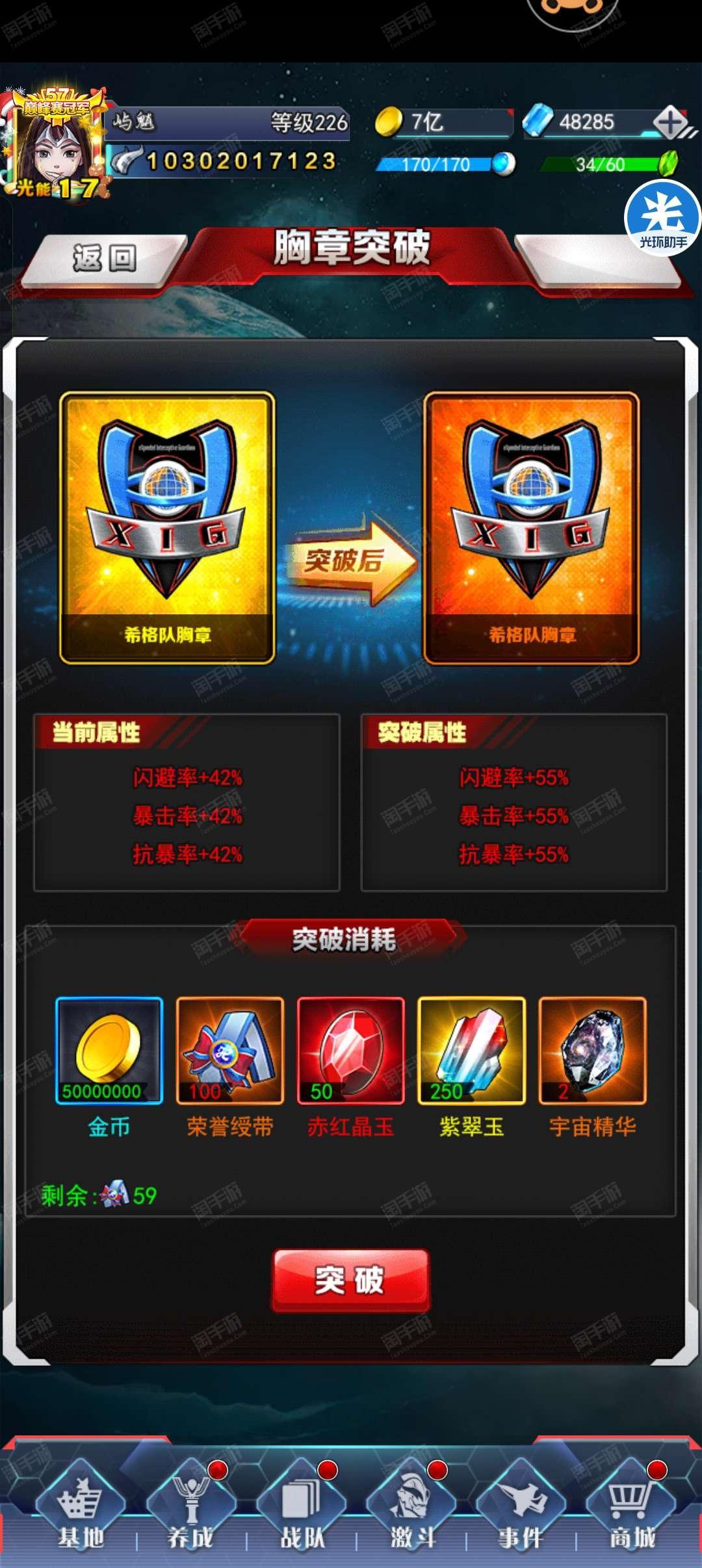Add more diamonds with the plus icon
The width and height of the screenshot is (702, 1568).
[x=671, y=122]
